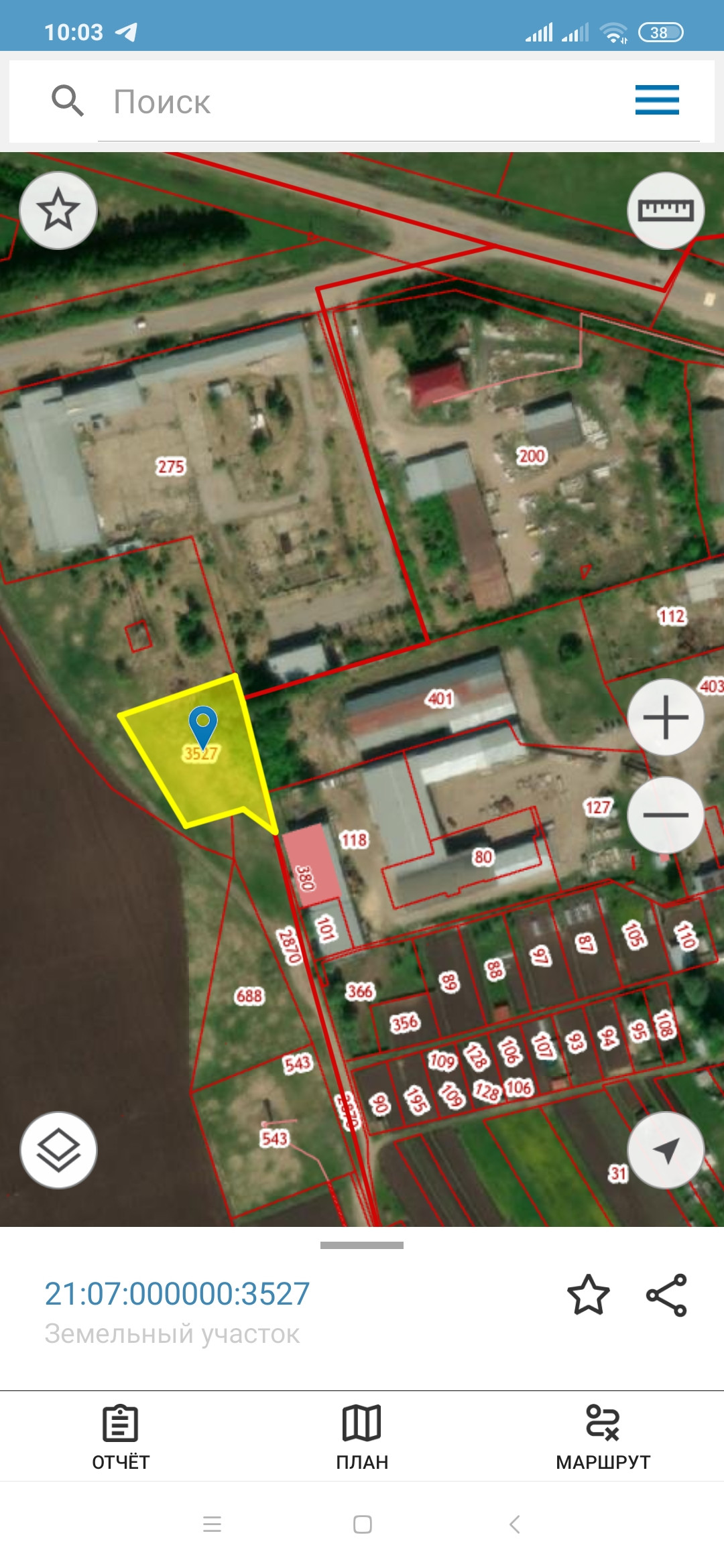
Task: Open the ОТЧЁТ report section
Action: point(121,1437)
